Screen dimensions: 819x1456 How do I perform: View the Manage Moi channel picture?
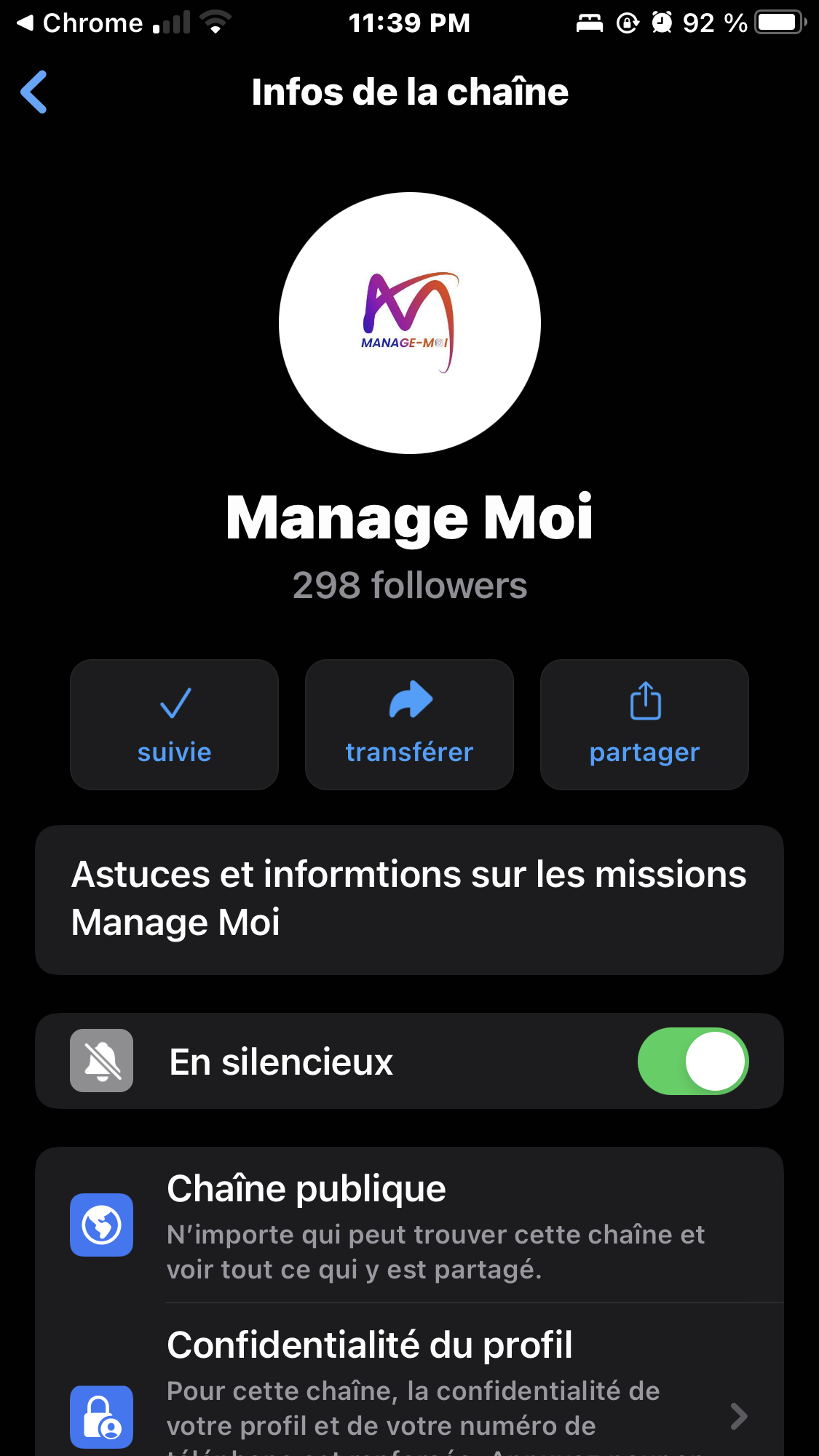[409, 323]
